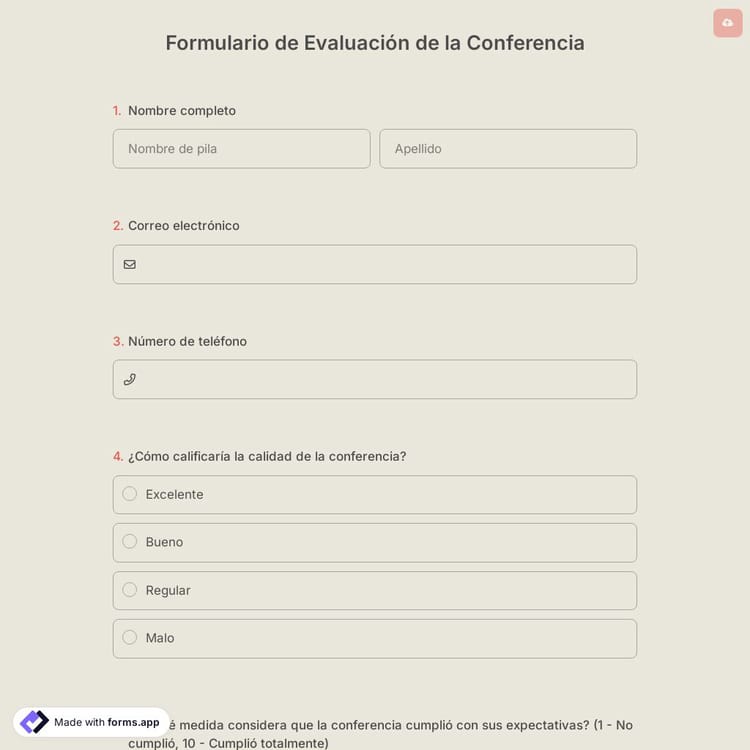The width and height of the screenshot is (750, 750).
Task: Choose Excelente for conference quality
Action: click(x=130, y=494)
